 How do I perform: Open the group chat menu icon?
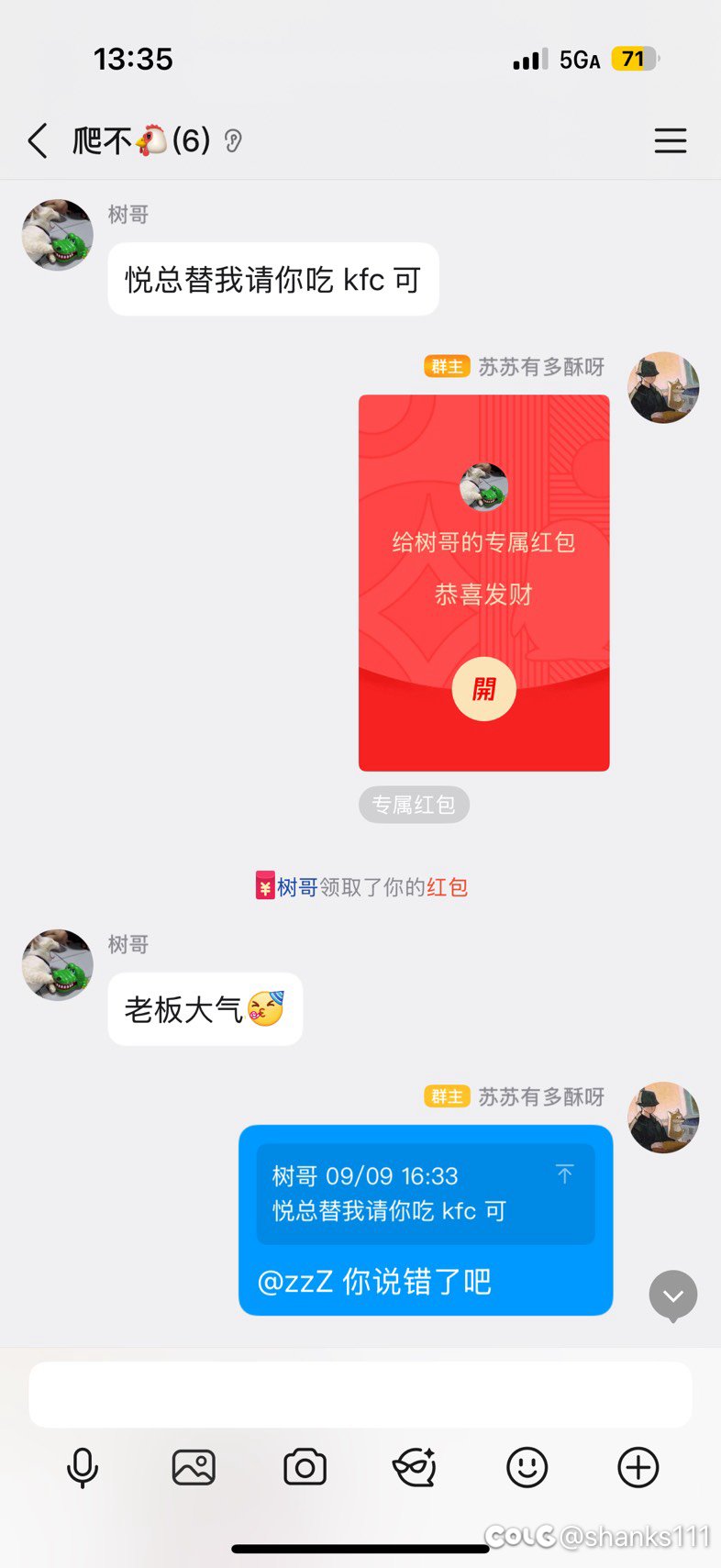[670, 141]
